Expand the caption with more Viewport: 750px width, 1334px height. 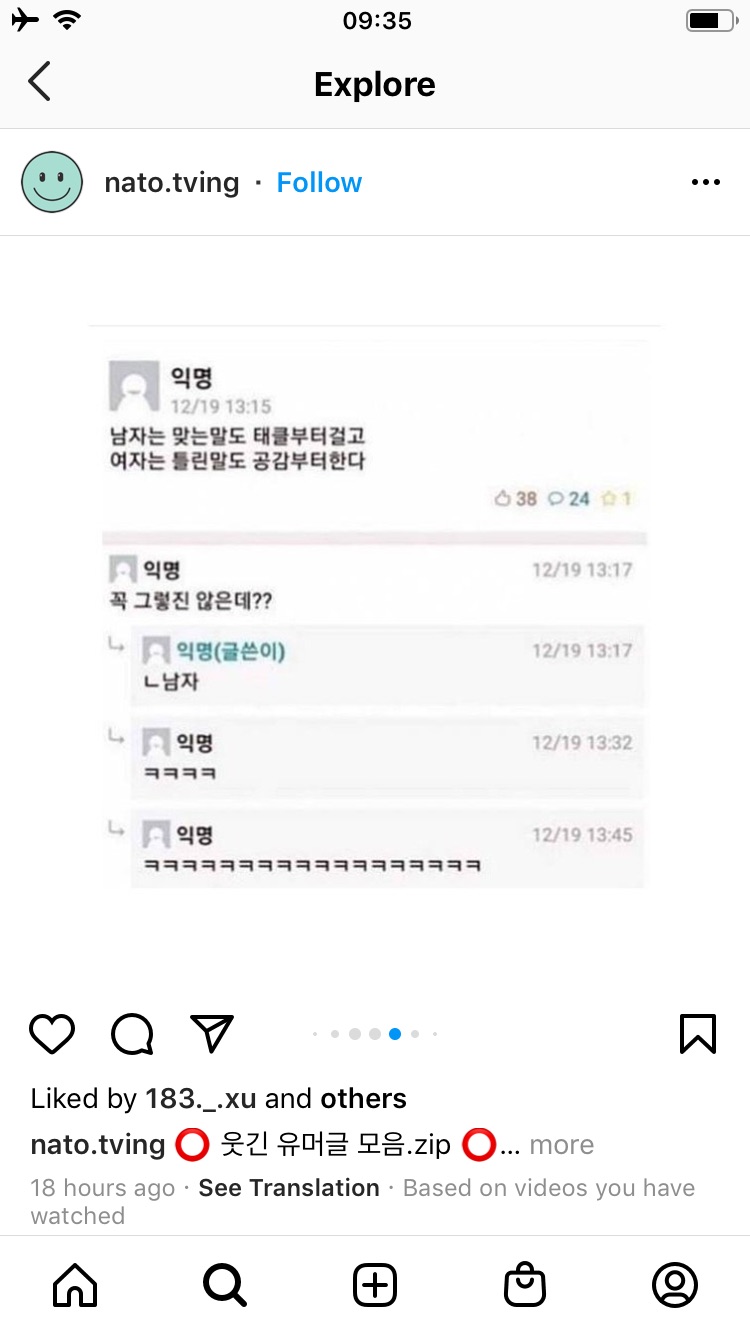561,1145
